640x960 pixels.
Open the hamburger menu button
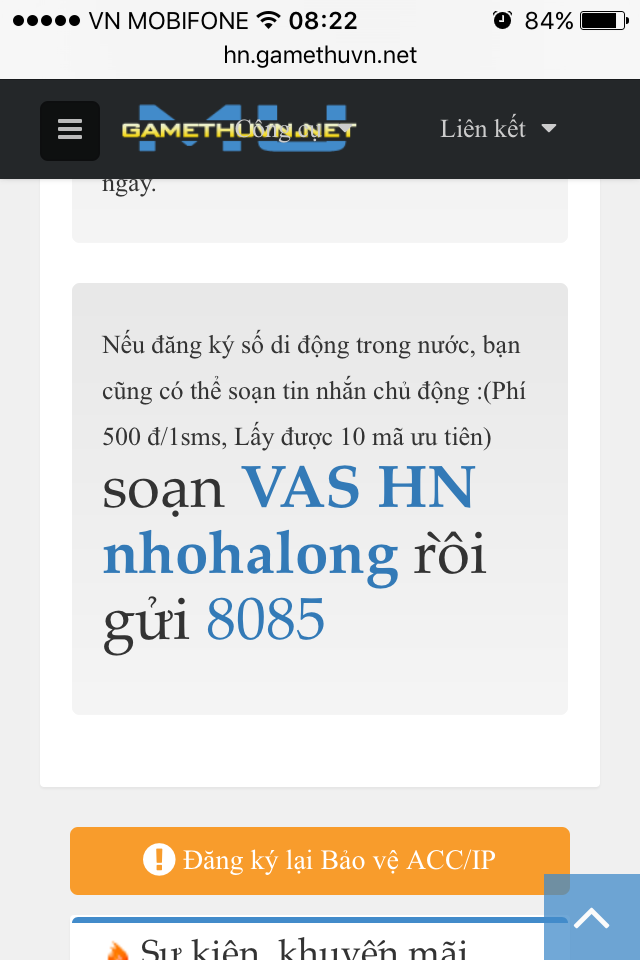(70, 130)
